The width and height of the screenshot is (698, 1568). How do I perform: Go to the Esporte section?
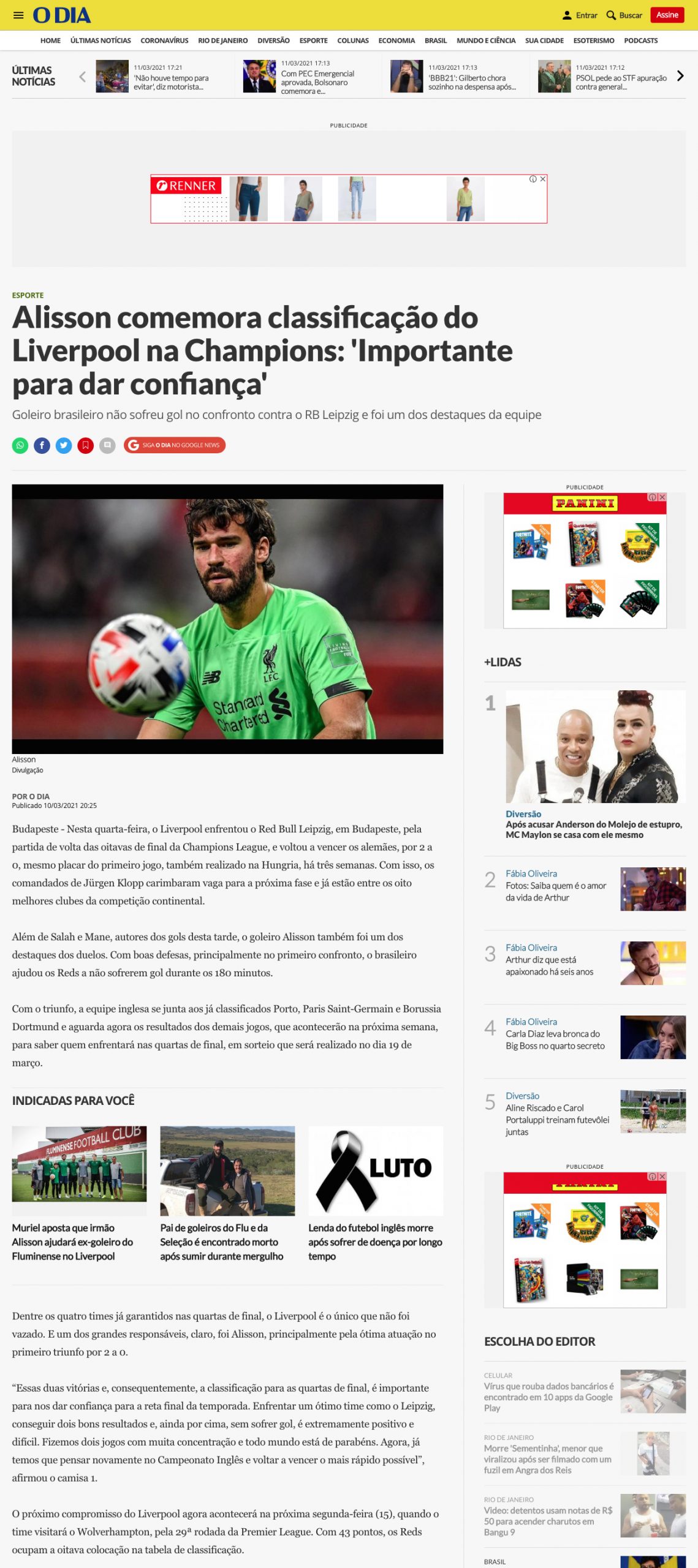313,40
